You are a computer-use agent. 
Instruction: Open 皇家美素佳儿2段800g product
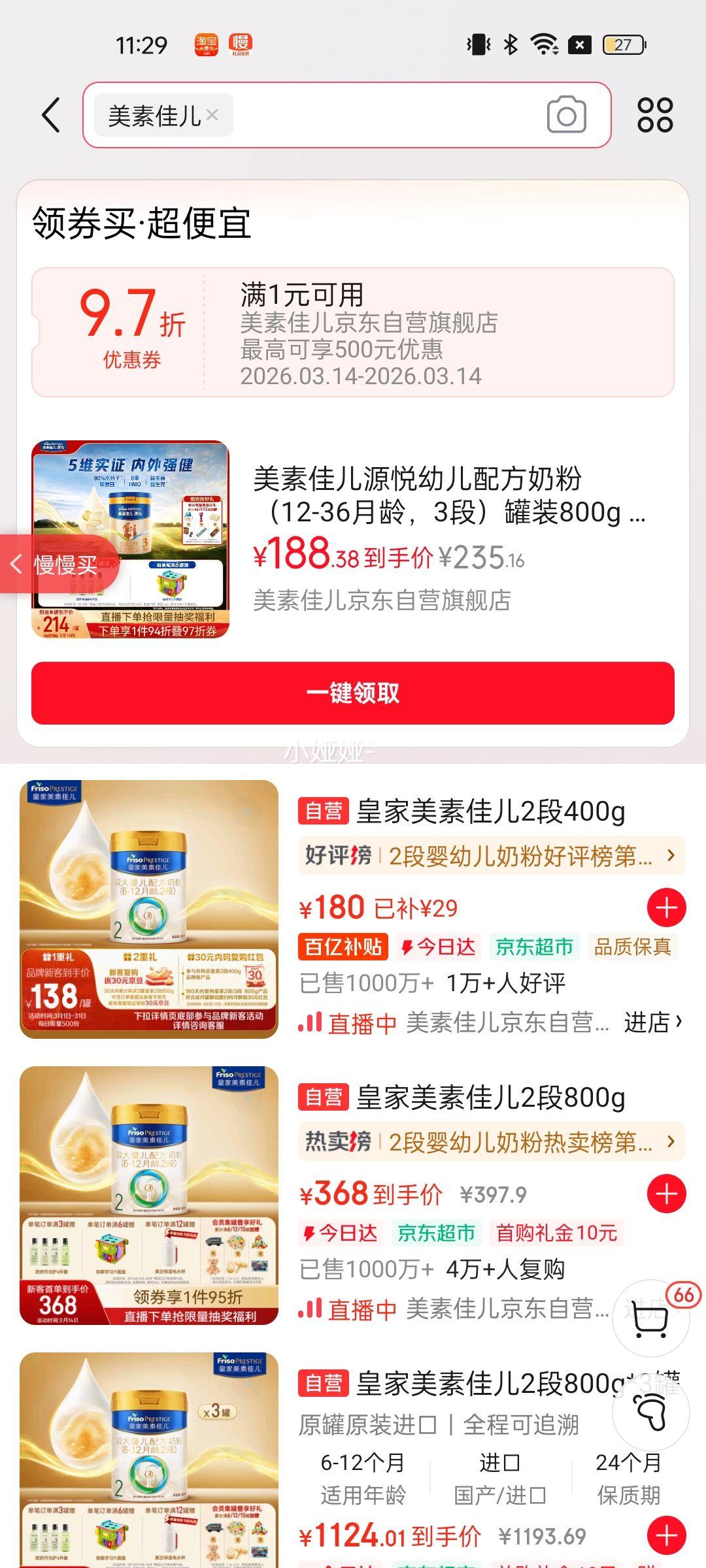[490, 1098]
